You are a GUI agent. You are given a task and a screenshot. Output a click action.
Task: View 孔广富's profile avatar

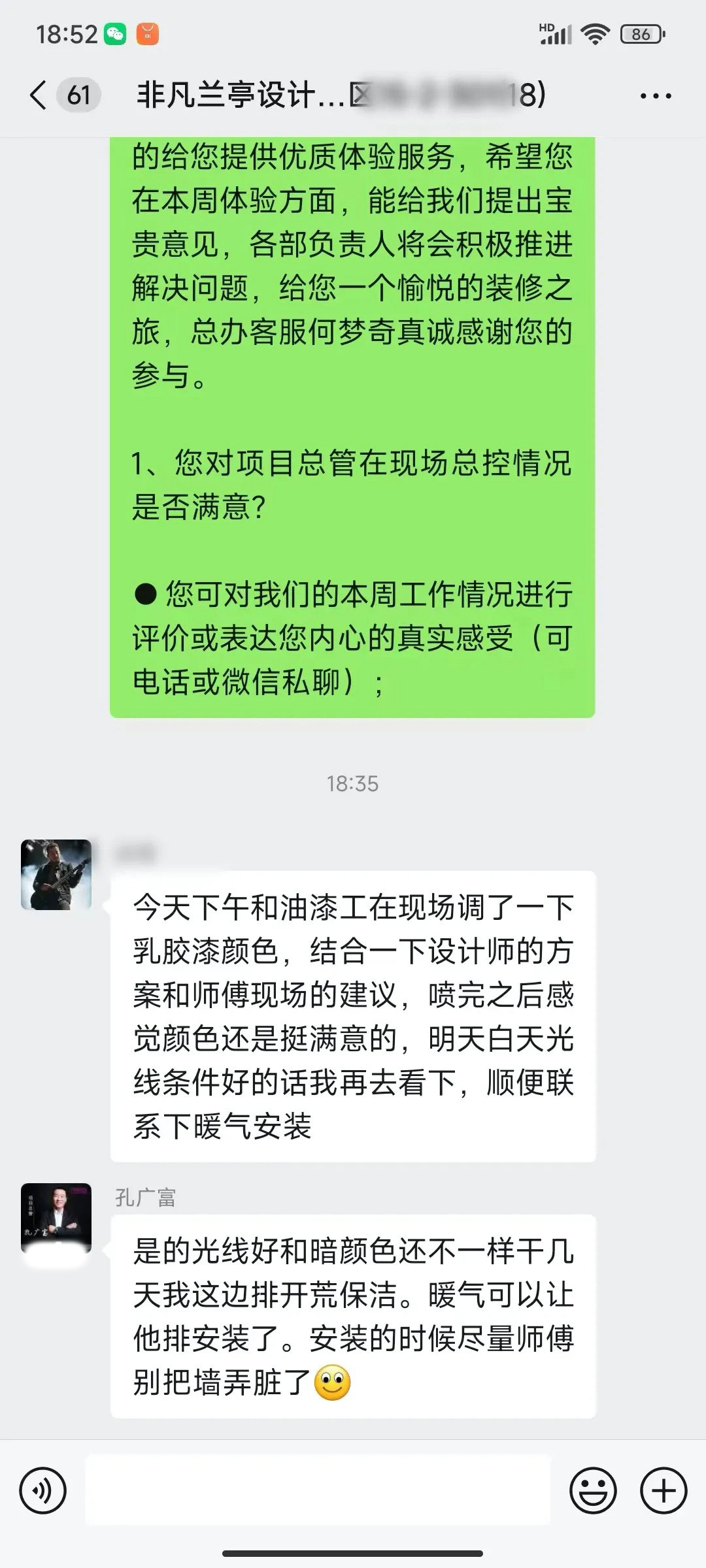coord(56,1218)
